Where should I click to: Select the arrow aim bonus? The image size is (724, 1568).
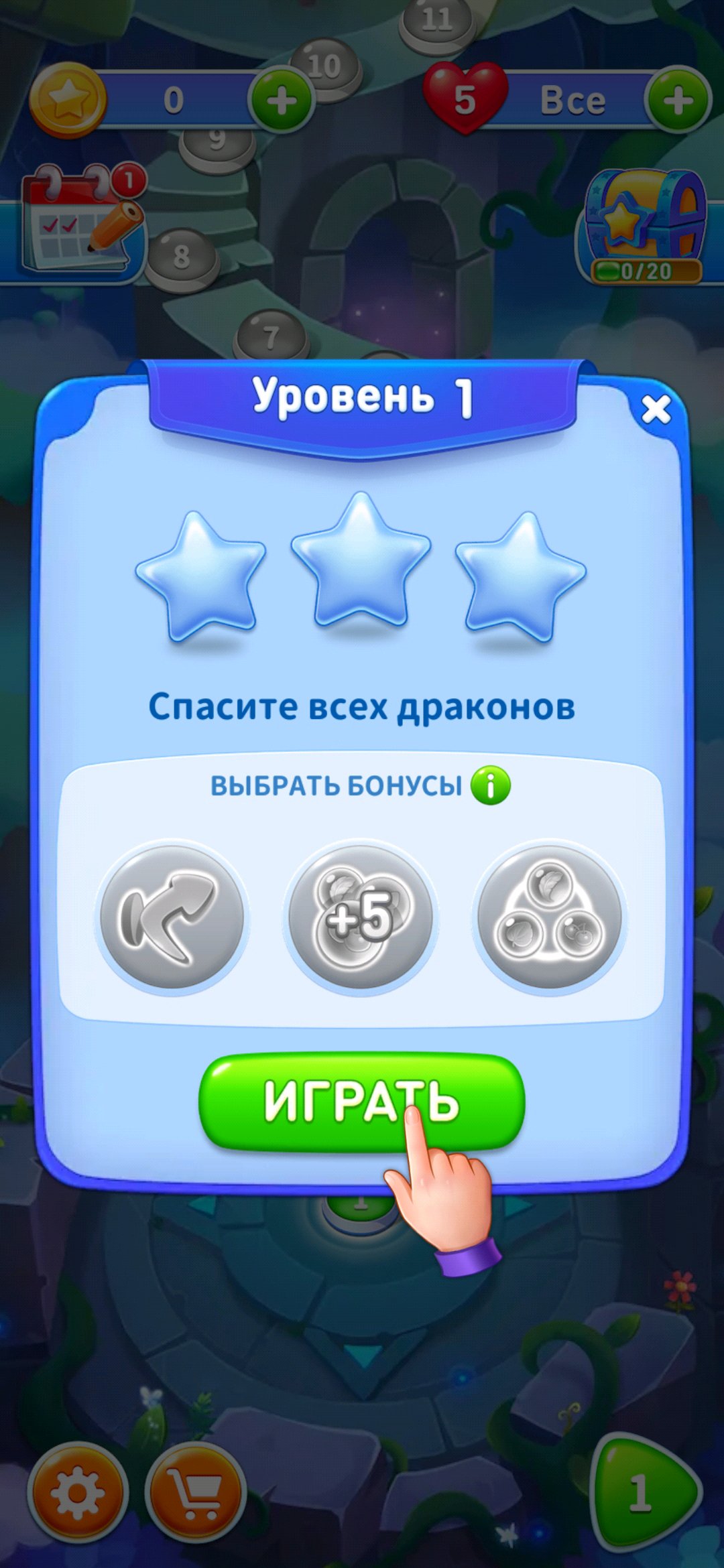172,917
